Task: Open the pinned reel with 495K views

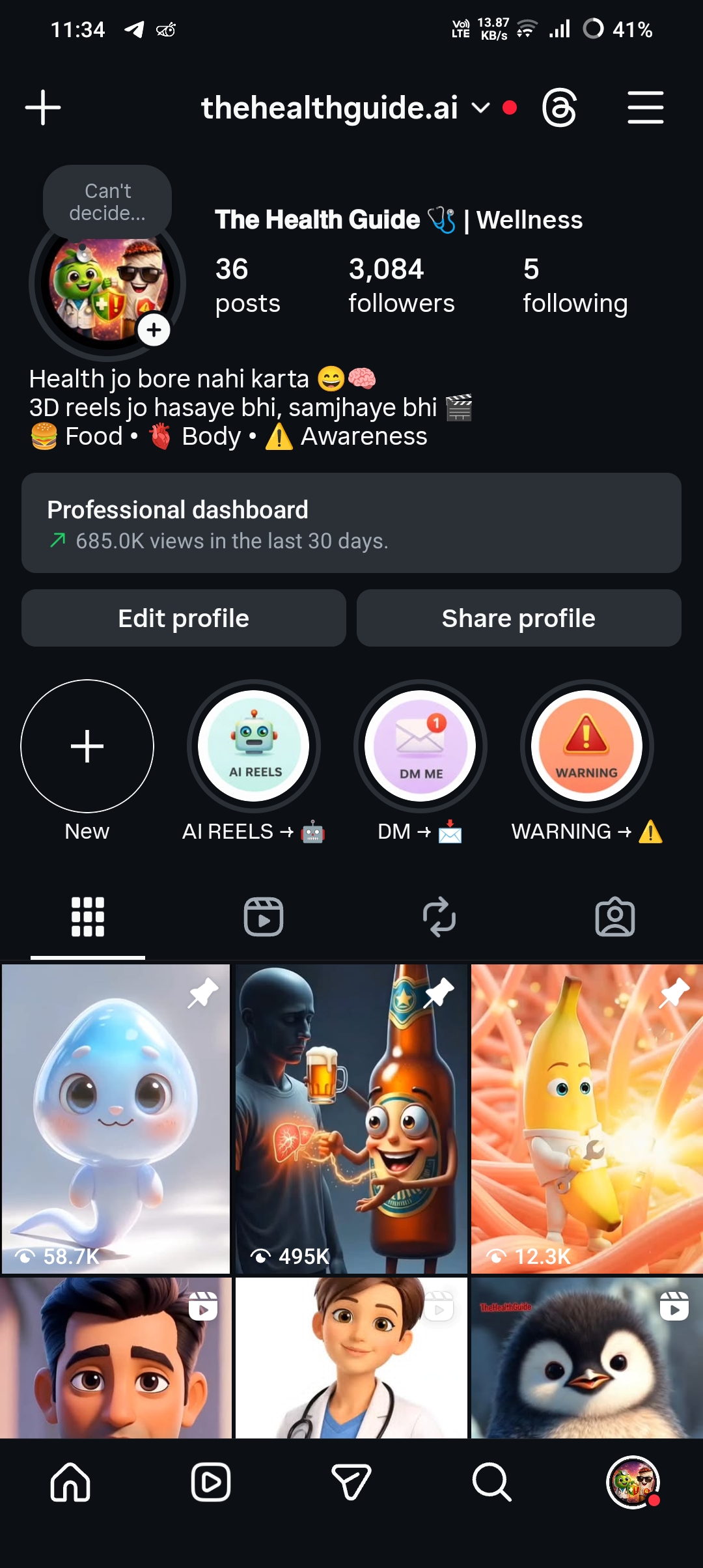Action: tap(351, 1119)
